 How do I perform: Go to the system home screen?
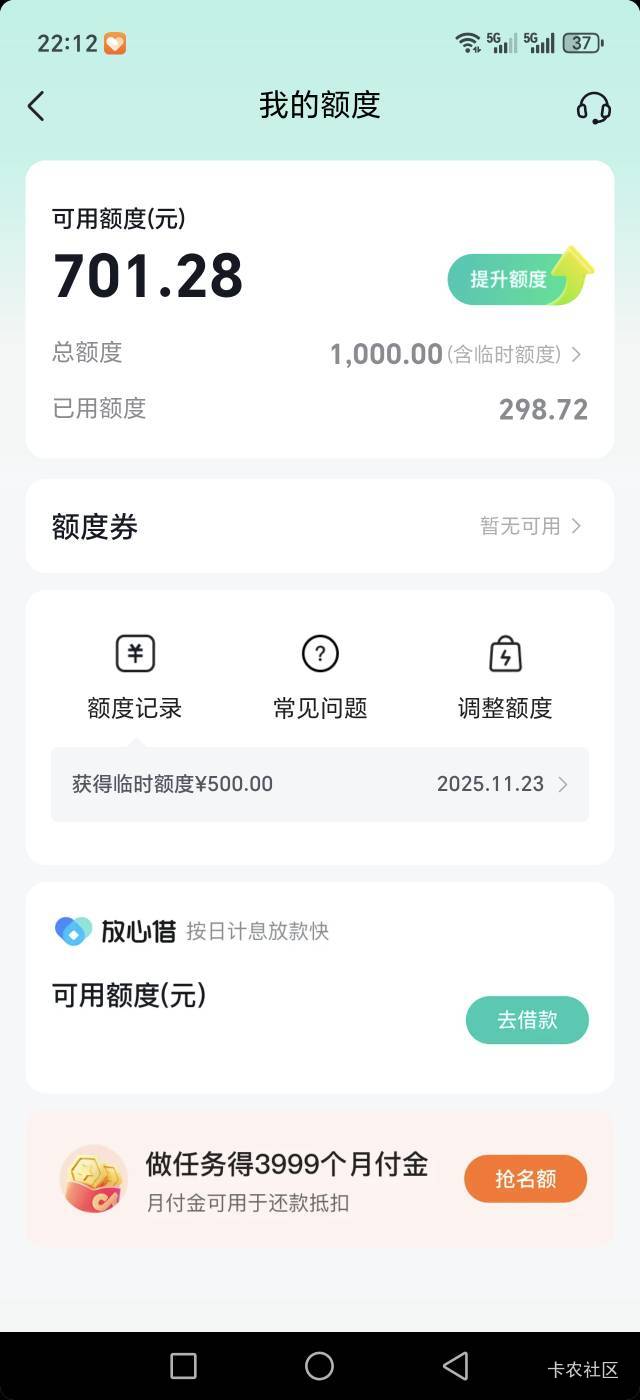319,1365
